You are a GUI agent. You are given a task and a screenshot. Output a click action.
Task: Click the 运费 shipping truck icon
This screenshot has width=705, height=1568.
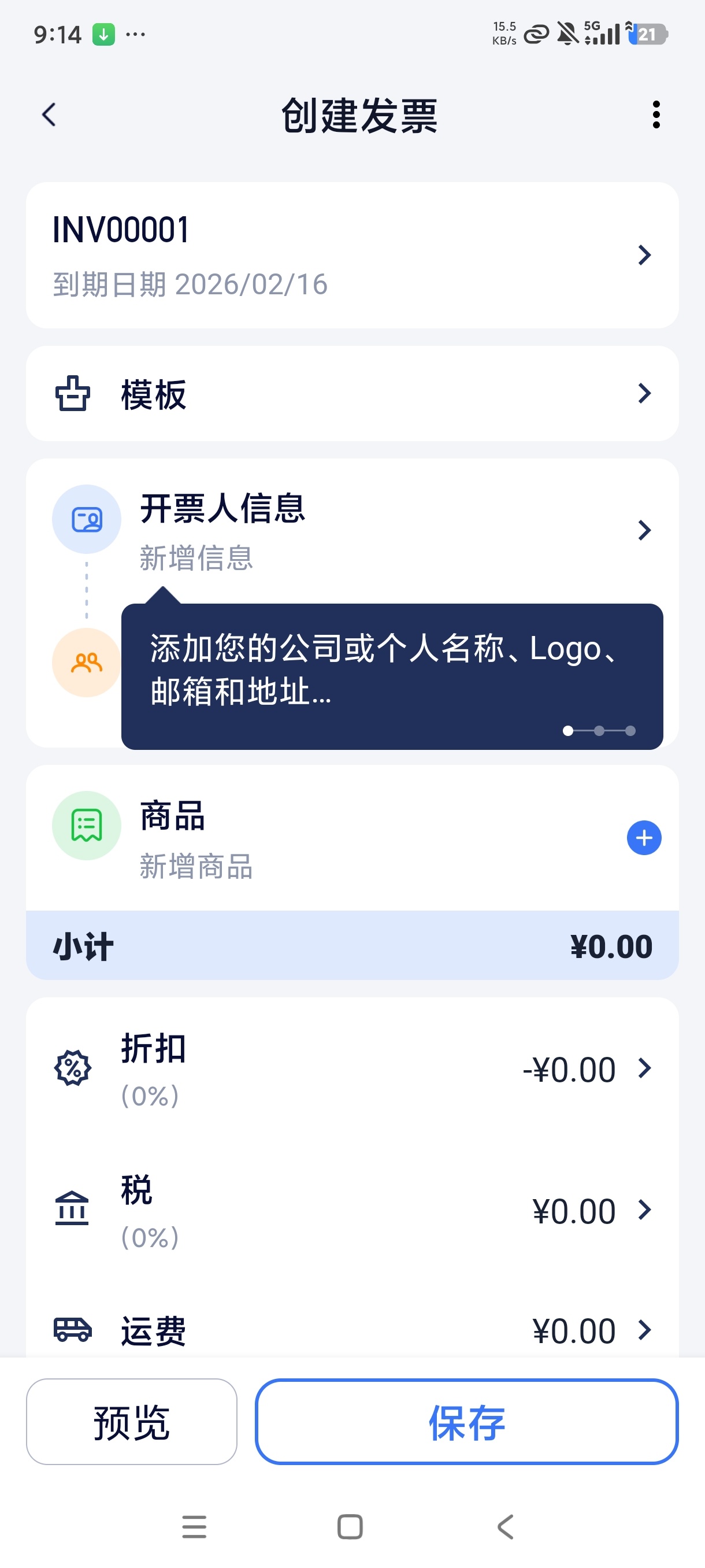(72, 1330)
